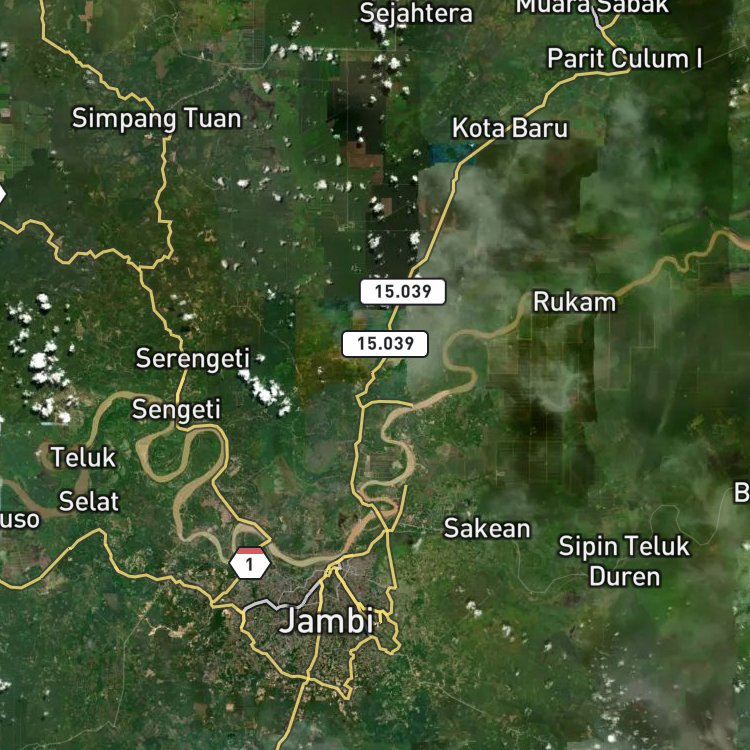Image resolution: width=750 pixels, height=750 pixels.
Task: Select the 15.039 marker nearest the river bend
Action: [385, 343]
